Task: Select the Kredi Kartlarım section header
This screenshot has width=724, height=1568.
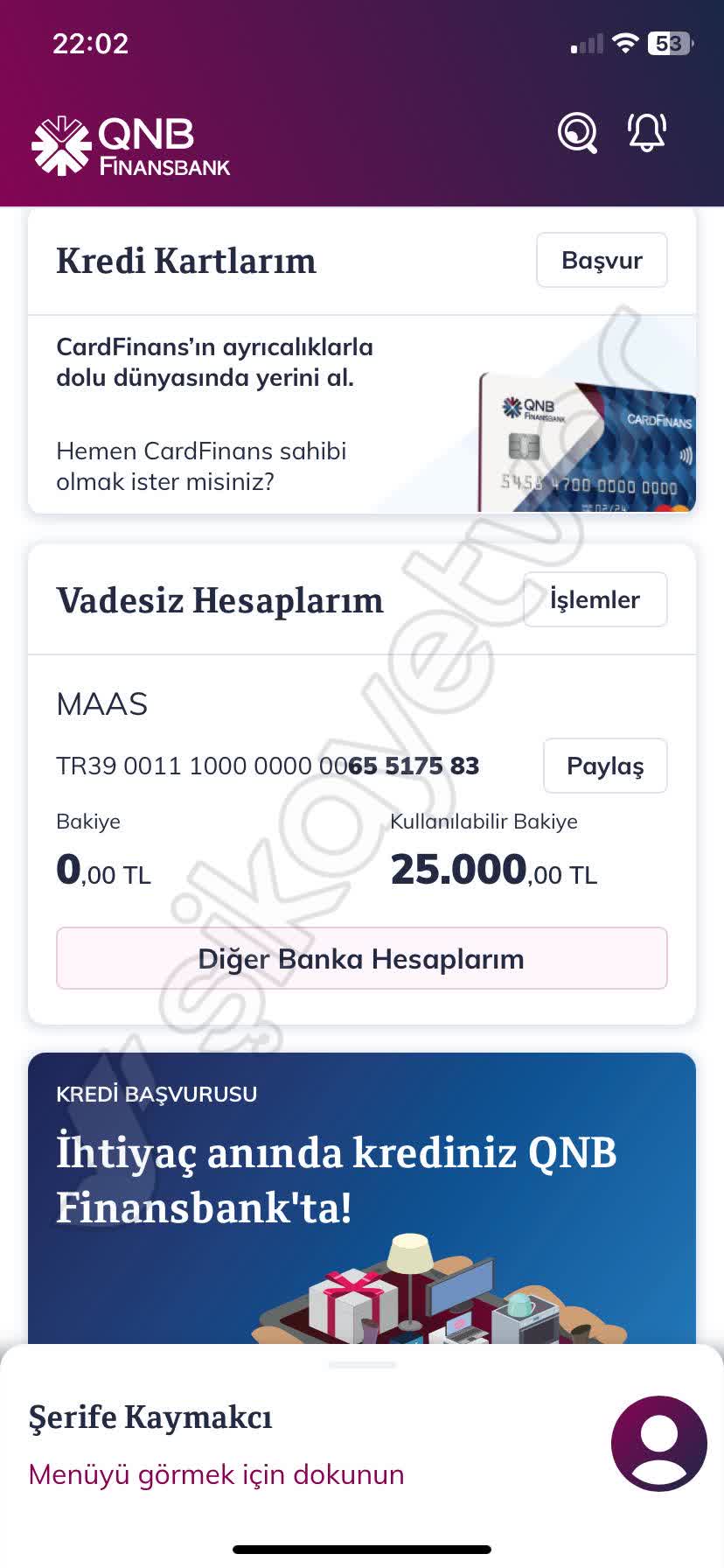Action: click(186, 260)
